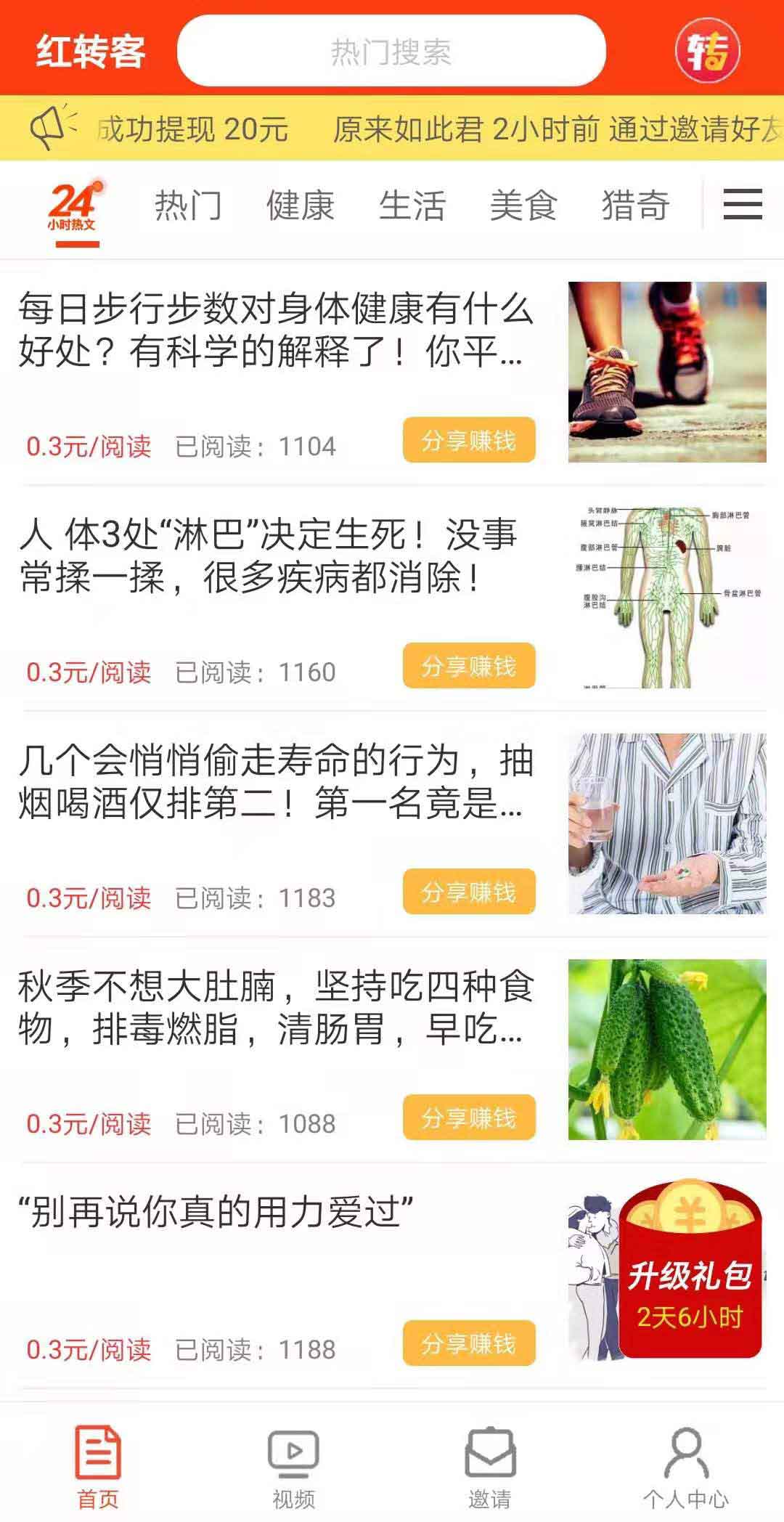784x1522 pixels.
Task: Tap 分享赚钱 for 别再说你真的用力爱过
Action: pyautogui.click(x=469, y=1343)
